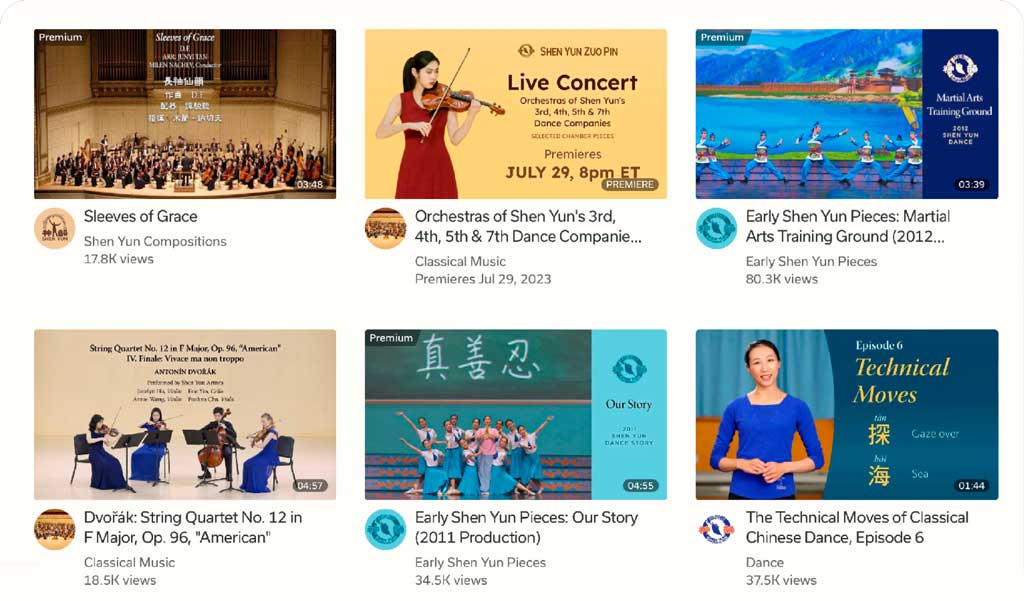The width and height of the screenshot is (1024, 601).
Task: Open Shen Yun Compositions channel avatar
Action: click(54, 228)
